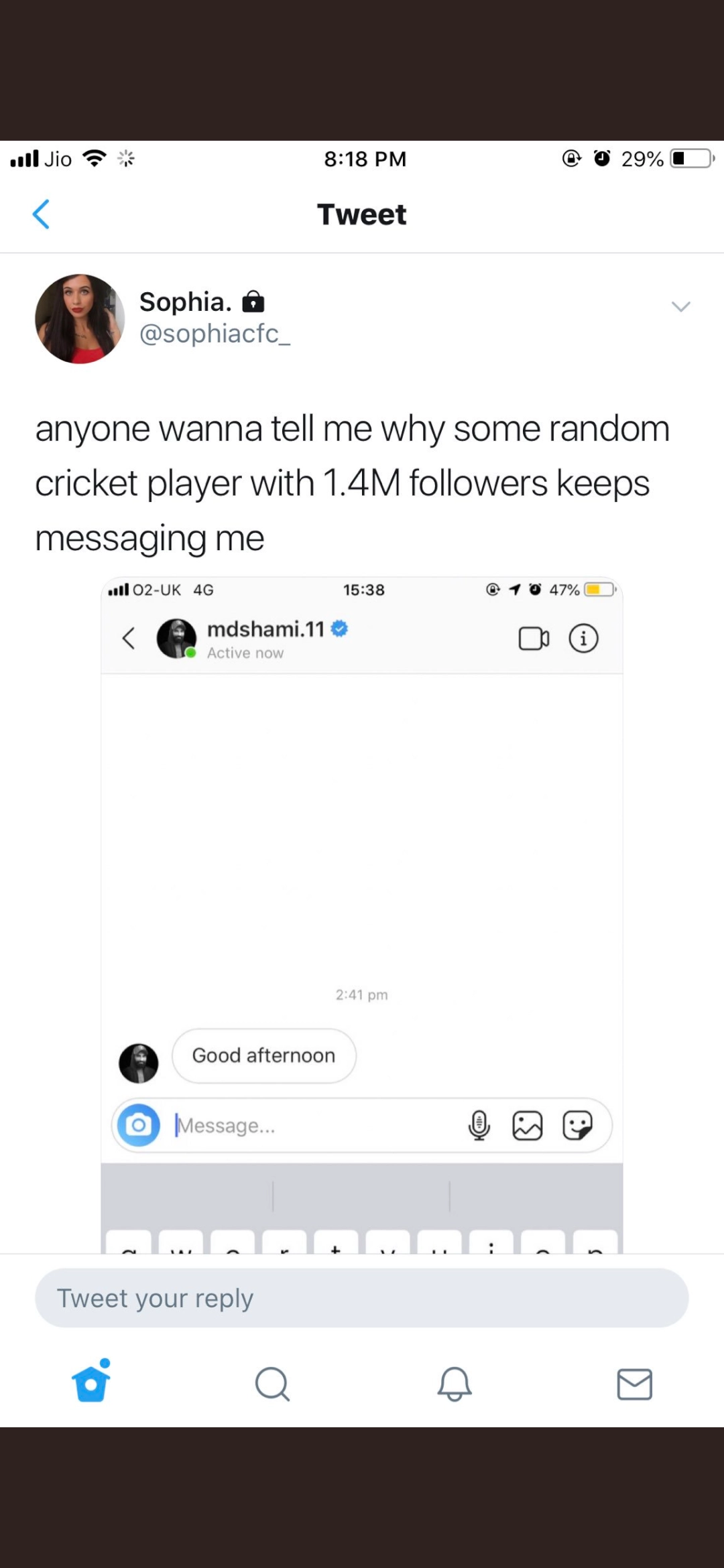Tap the 'Tweet your reply' field

point(362,1298)
